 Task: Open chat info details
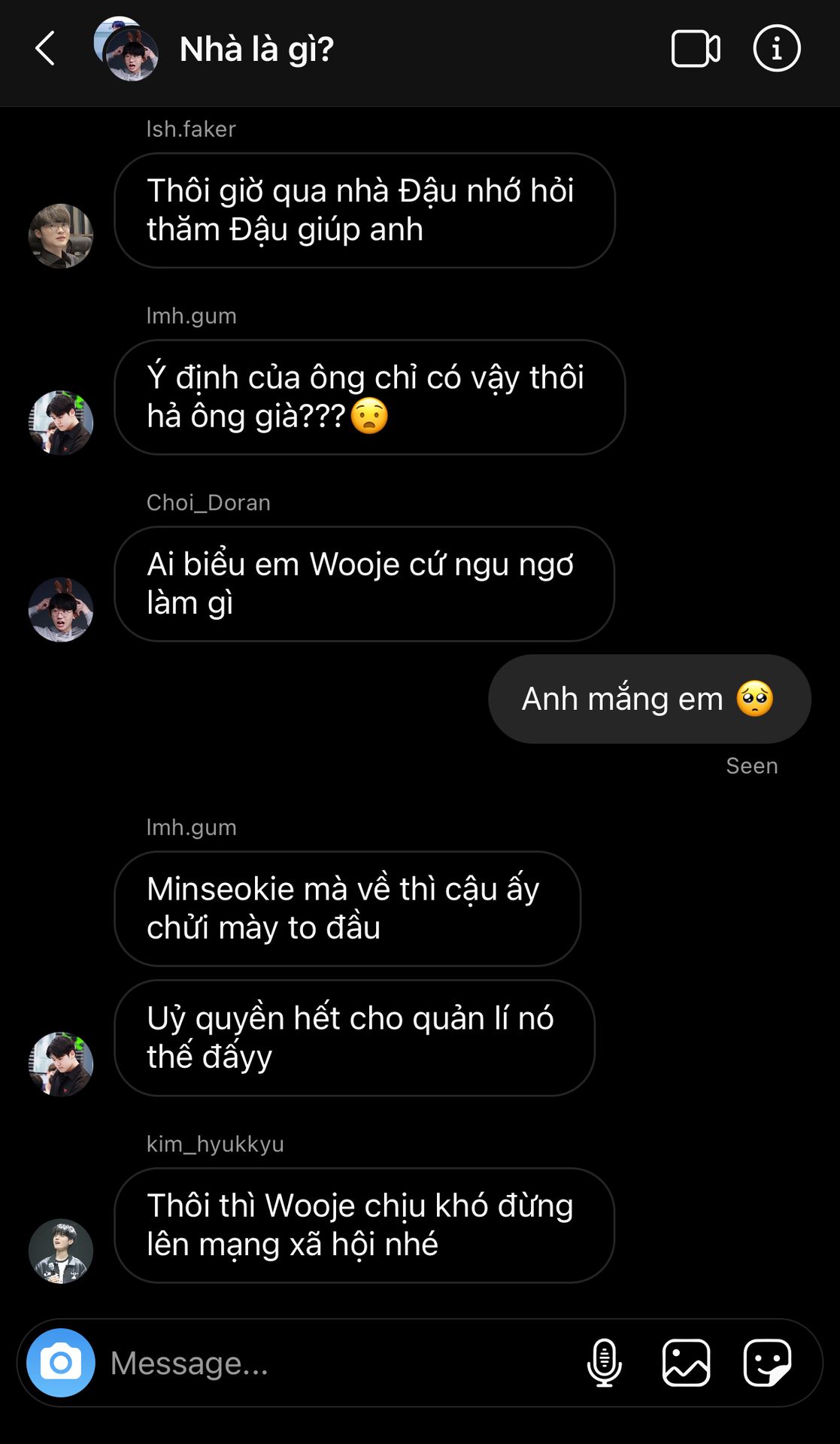coord(776,49)
